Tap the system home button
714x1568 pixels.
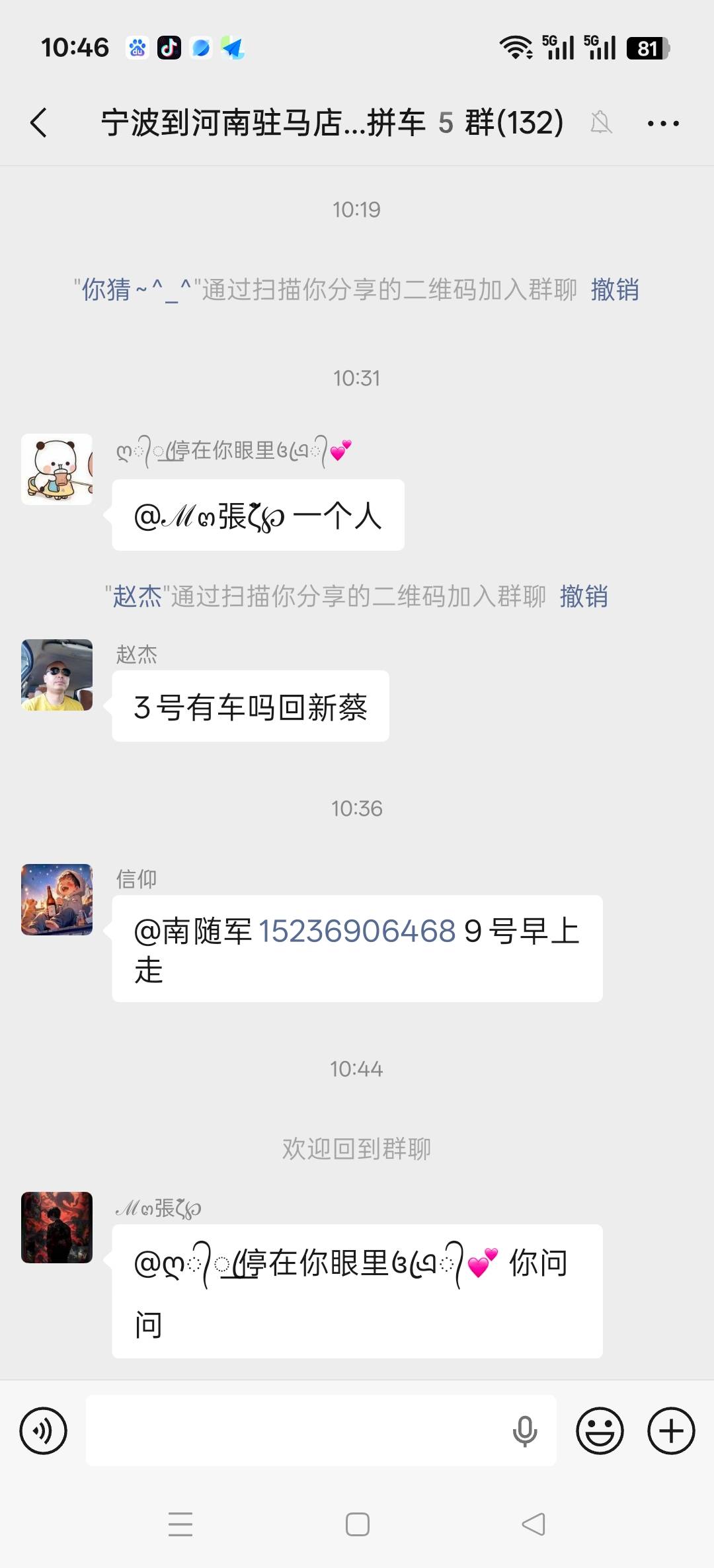tap(358, 1524)
